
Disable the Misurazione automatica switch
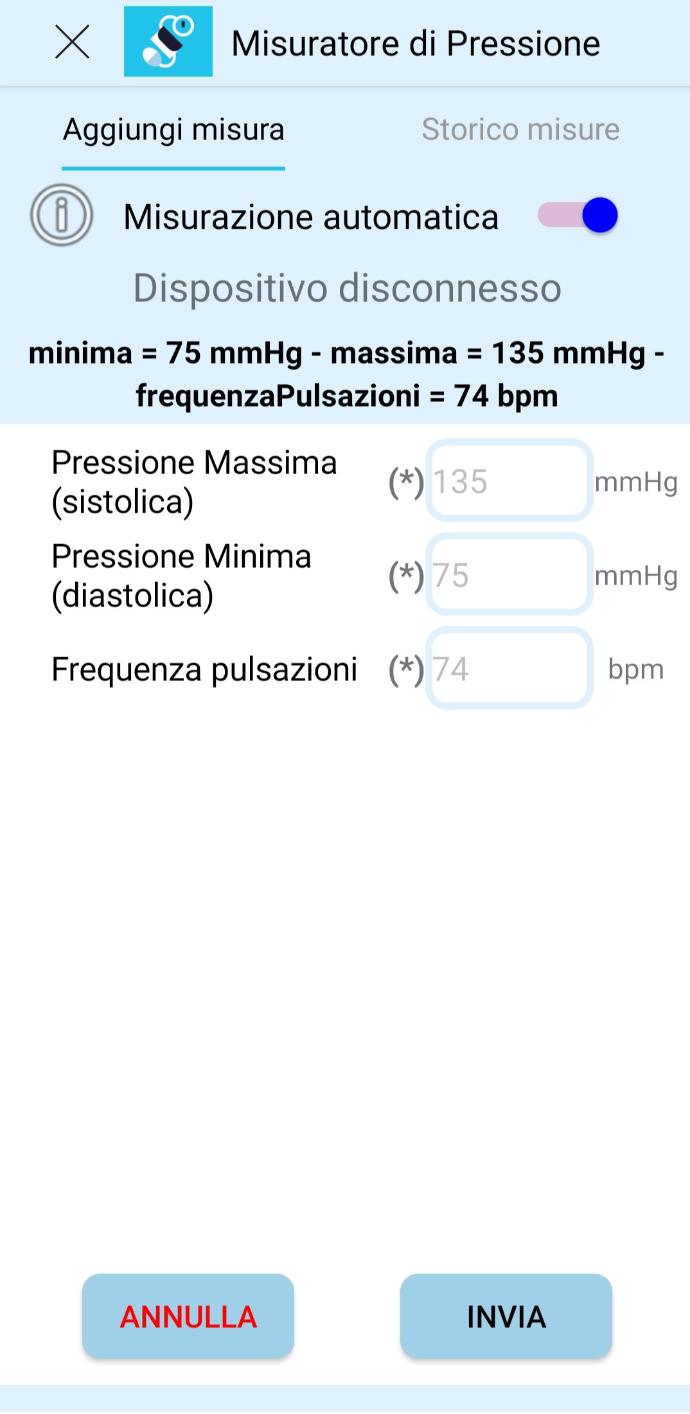point(579,216)
